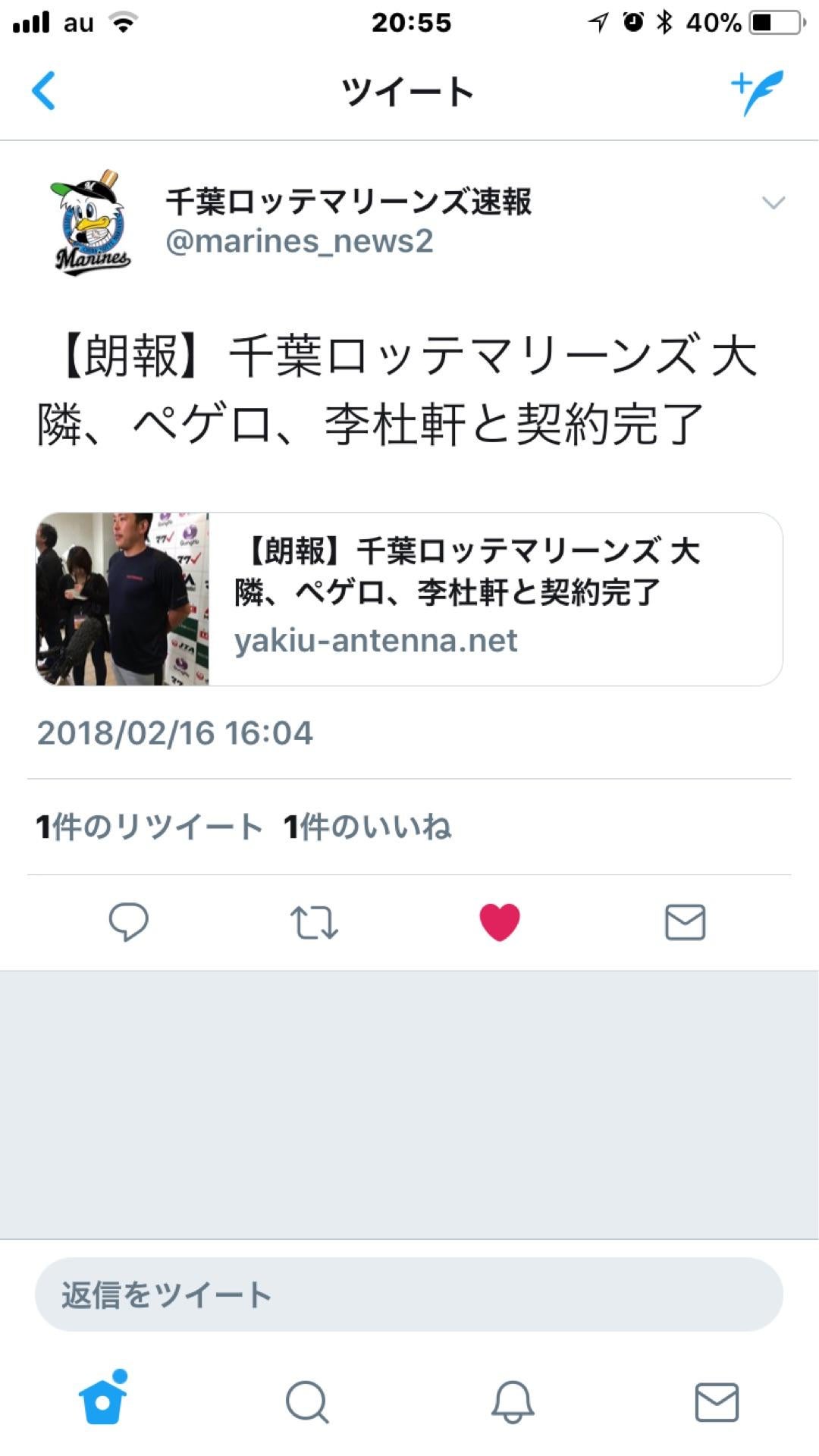This screenshot has height=1456, width=819.
Task: Open direct message sharing icon
Action: click(683, 922)
